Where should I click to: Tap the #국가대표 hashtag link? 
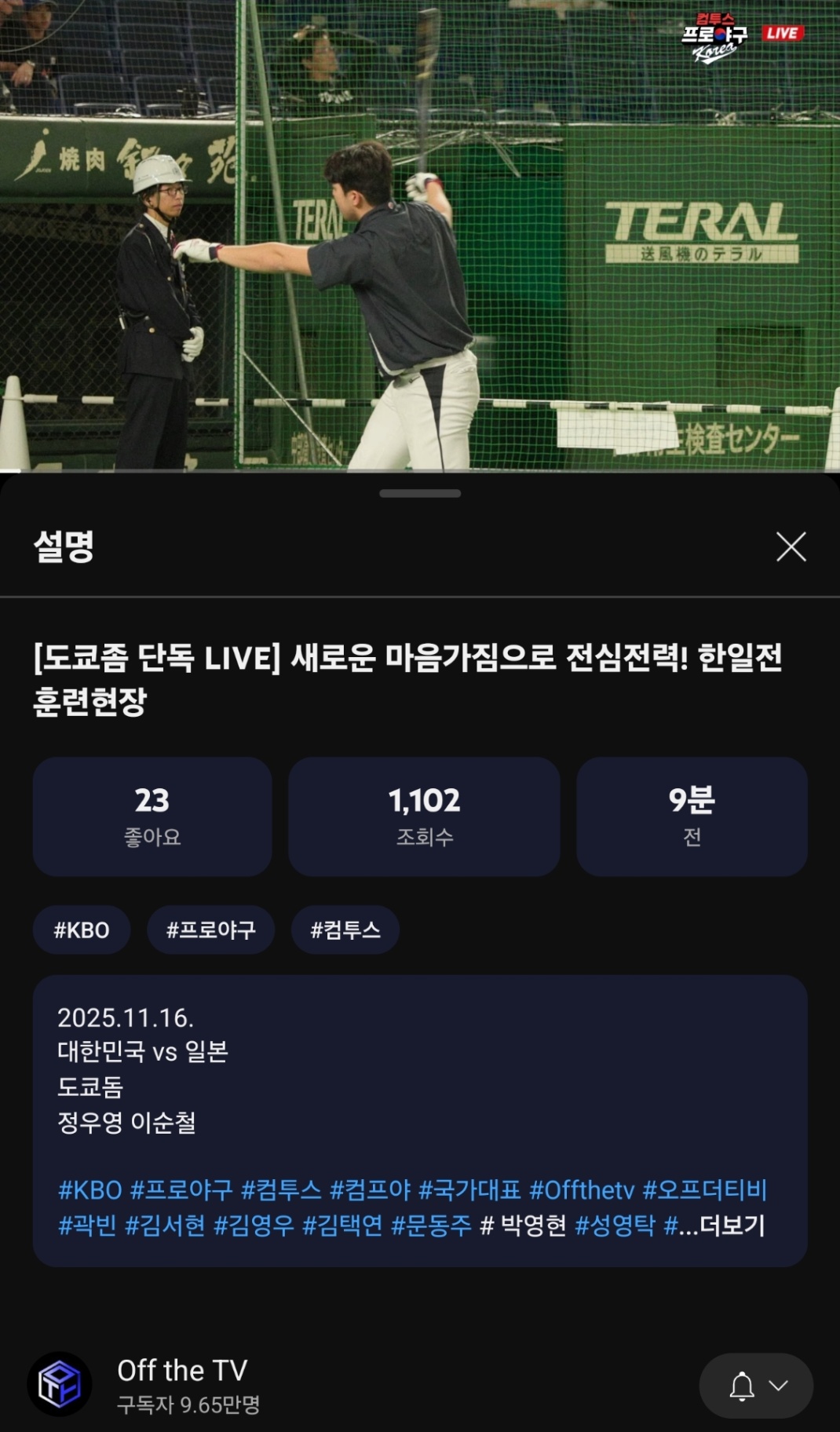[x=469, y=1190]
